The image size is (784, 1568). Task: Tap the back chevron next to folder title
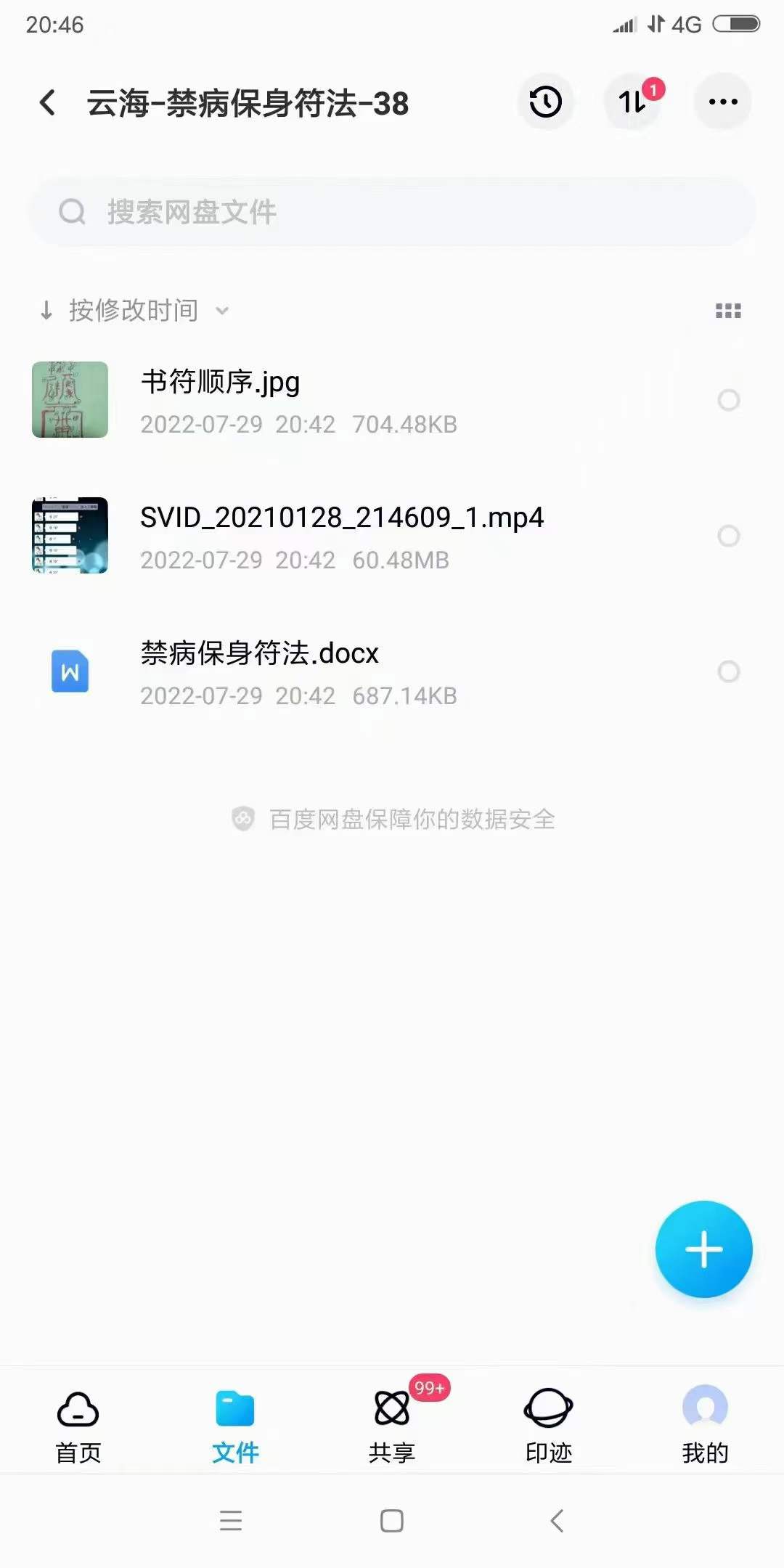pos(47,102)
